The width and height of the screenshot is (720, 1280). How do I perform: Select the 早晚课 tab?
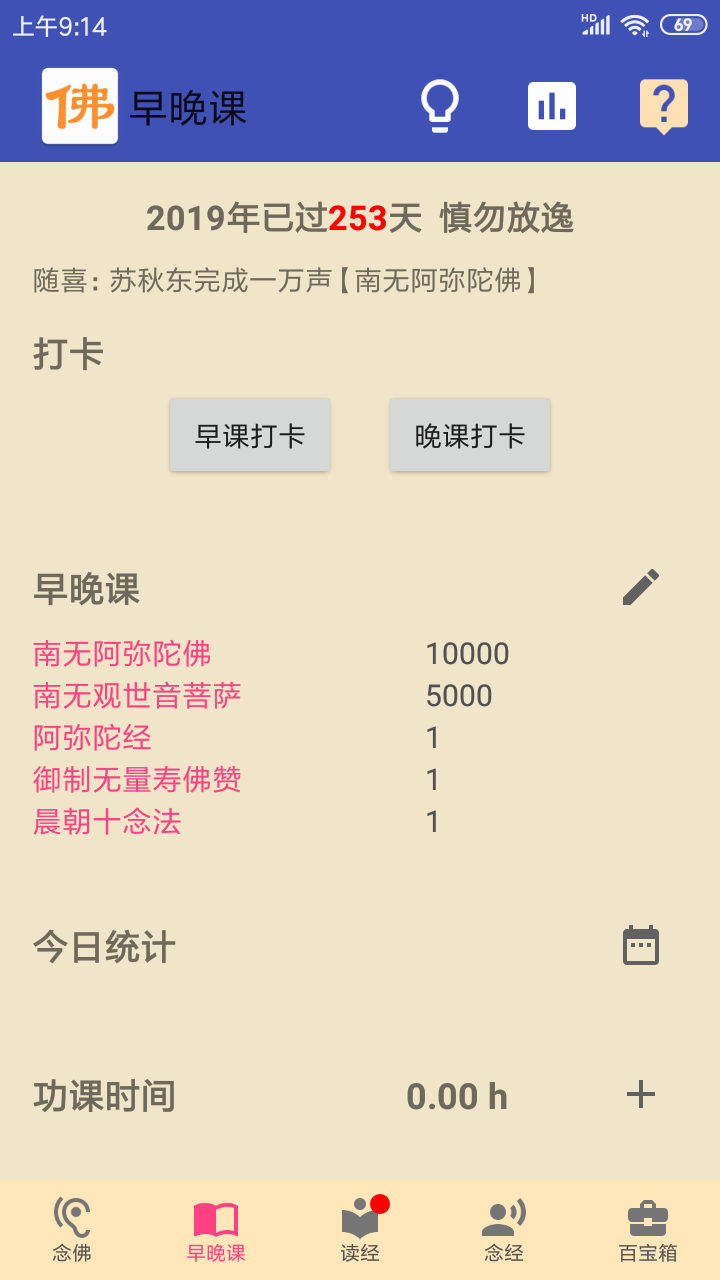[216, 1231]
